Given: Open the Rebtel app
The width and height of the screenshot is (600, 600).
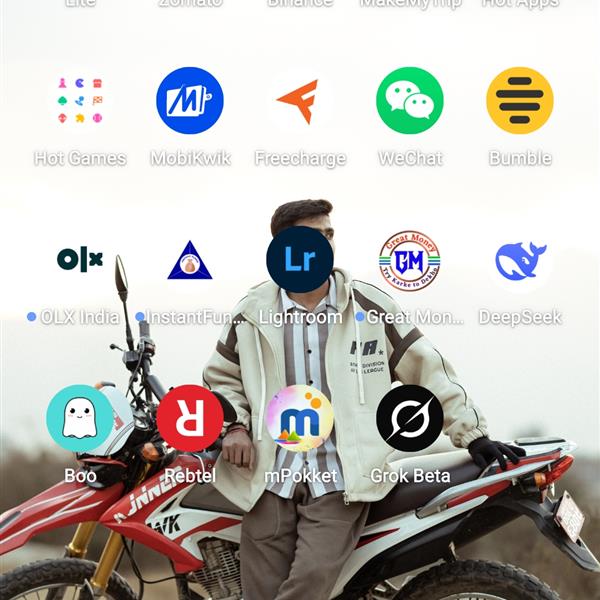Looking at the screenshot, I should (190, 418).
